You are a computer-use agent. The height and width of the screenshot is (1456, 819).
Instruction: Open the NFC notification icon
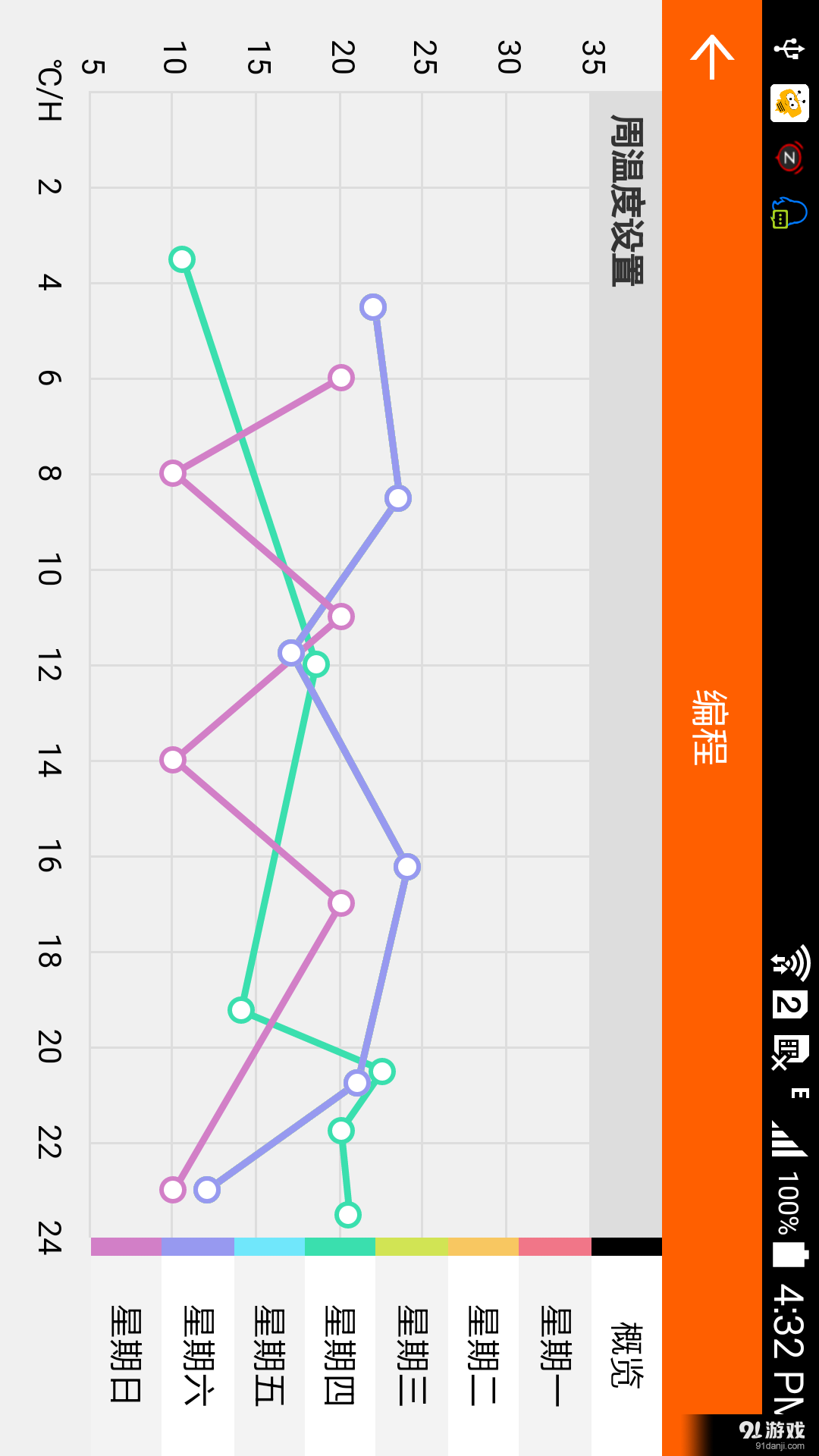pos(789,158)
